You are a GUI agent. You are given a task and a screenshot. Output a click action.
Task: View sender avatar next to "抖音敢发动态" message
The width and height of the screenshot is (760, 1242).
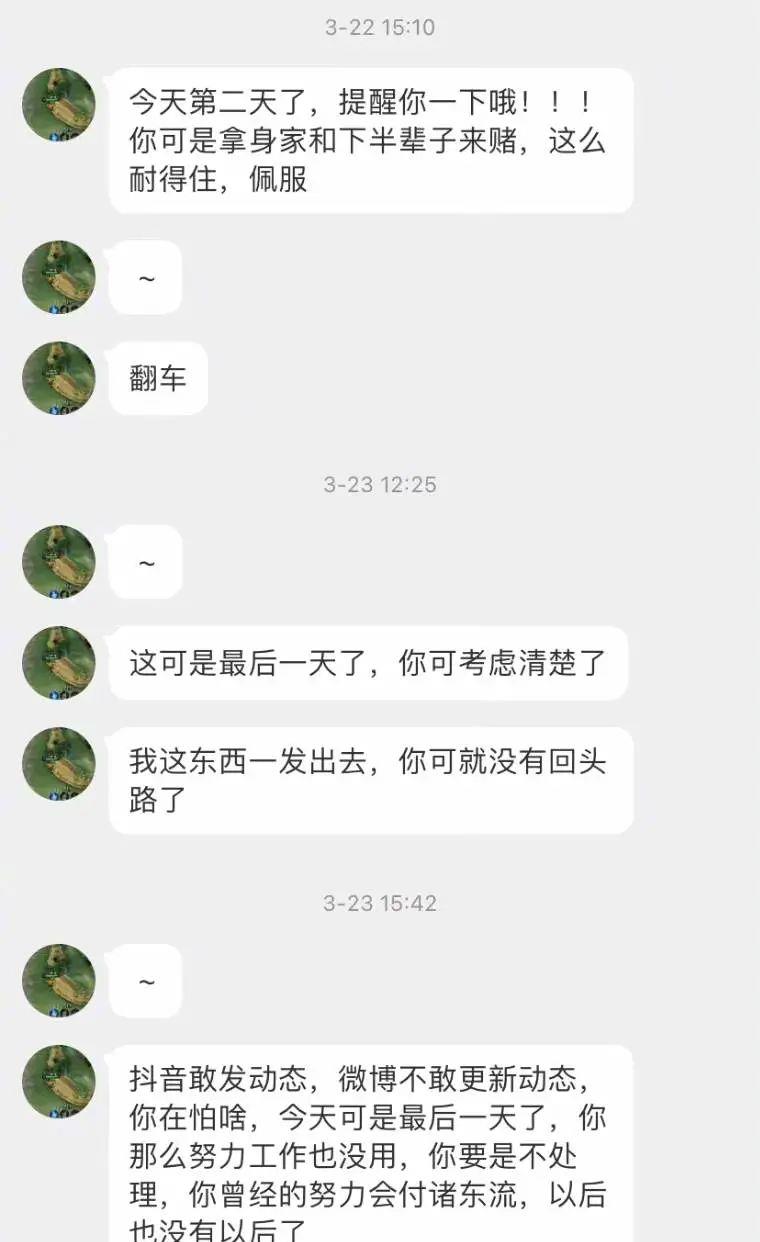tap(59, 1082)
